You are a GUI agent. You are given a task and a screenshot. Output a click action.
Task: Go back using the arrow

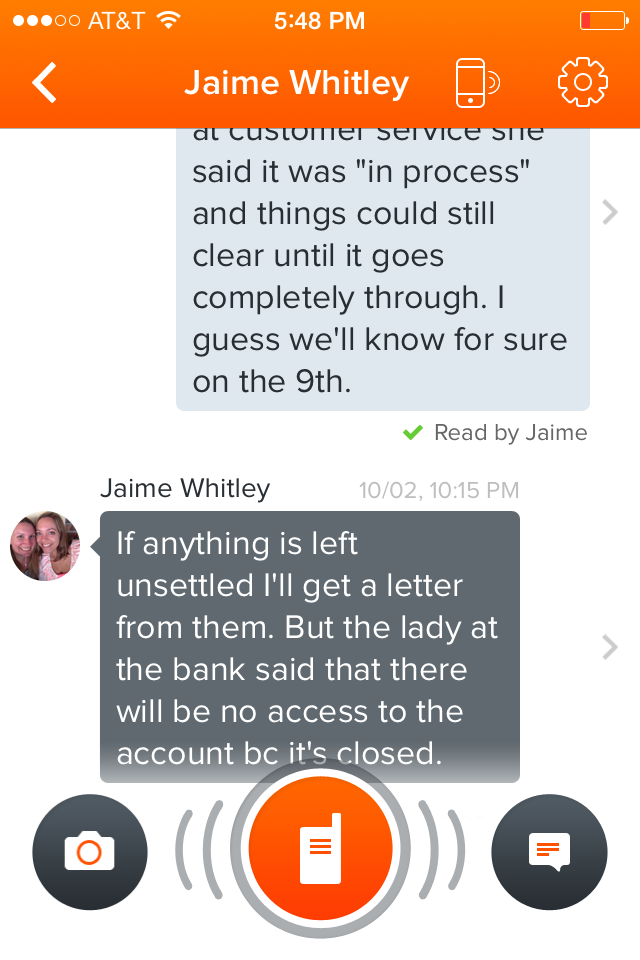(44, 83)
